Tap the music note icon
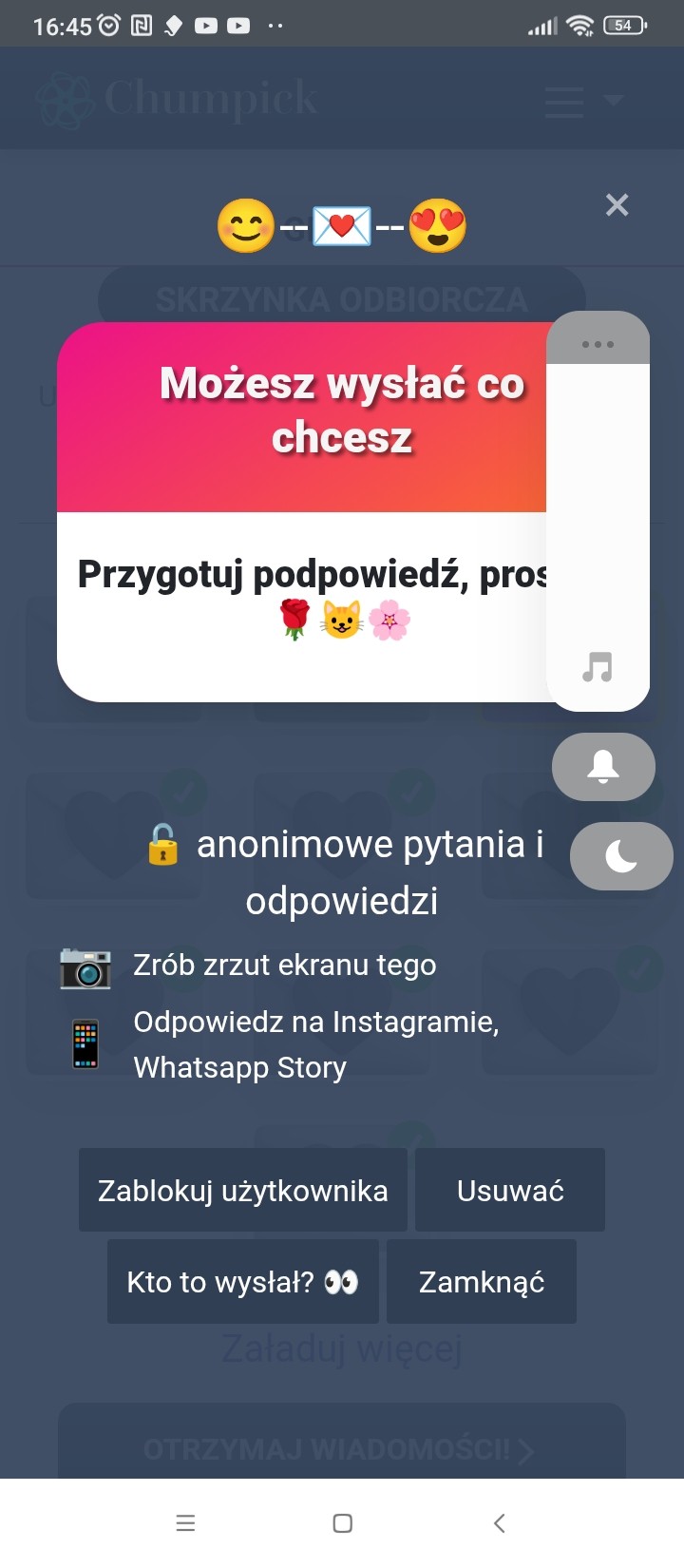This screenshot has height=1568, width=684. coord(598,667)
